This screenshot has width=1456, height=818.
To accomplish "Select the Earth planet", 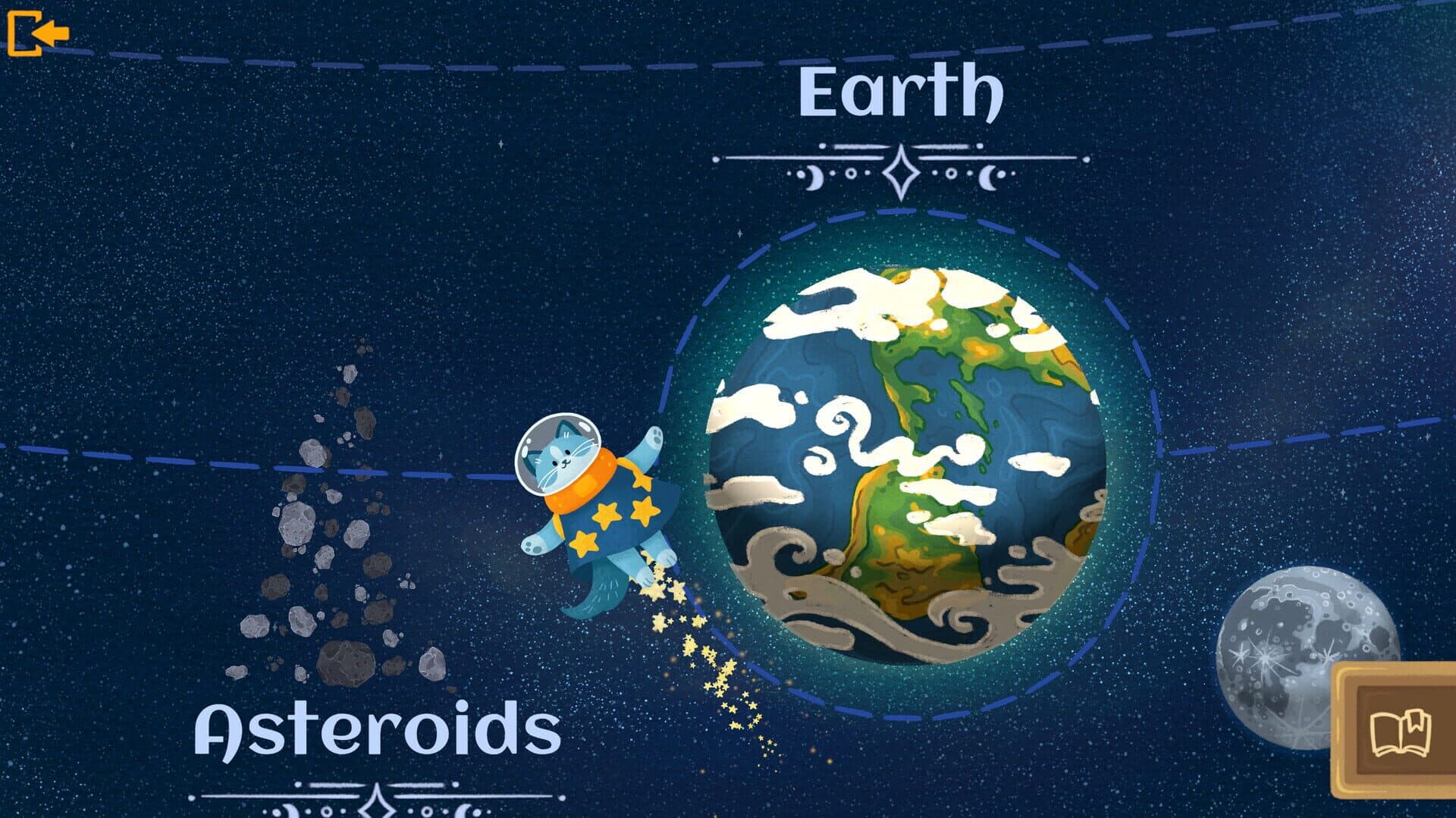I will pyautogui.click(x=907, y=464).
